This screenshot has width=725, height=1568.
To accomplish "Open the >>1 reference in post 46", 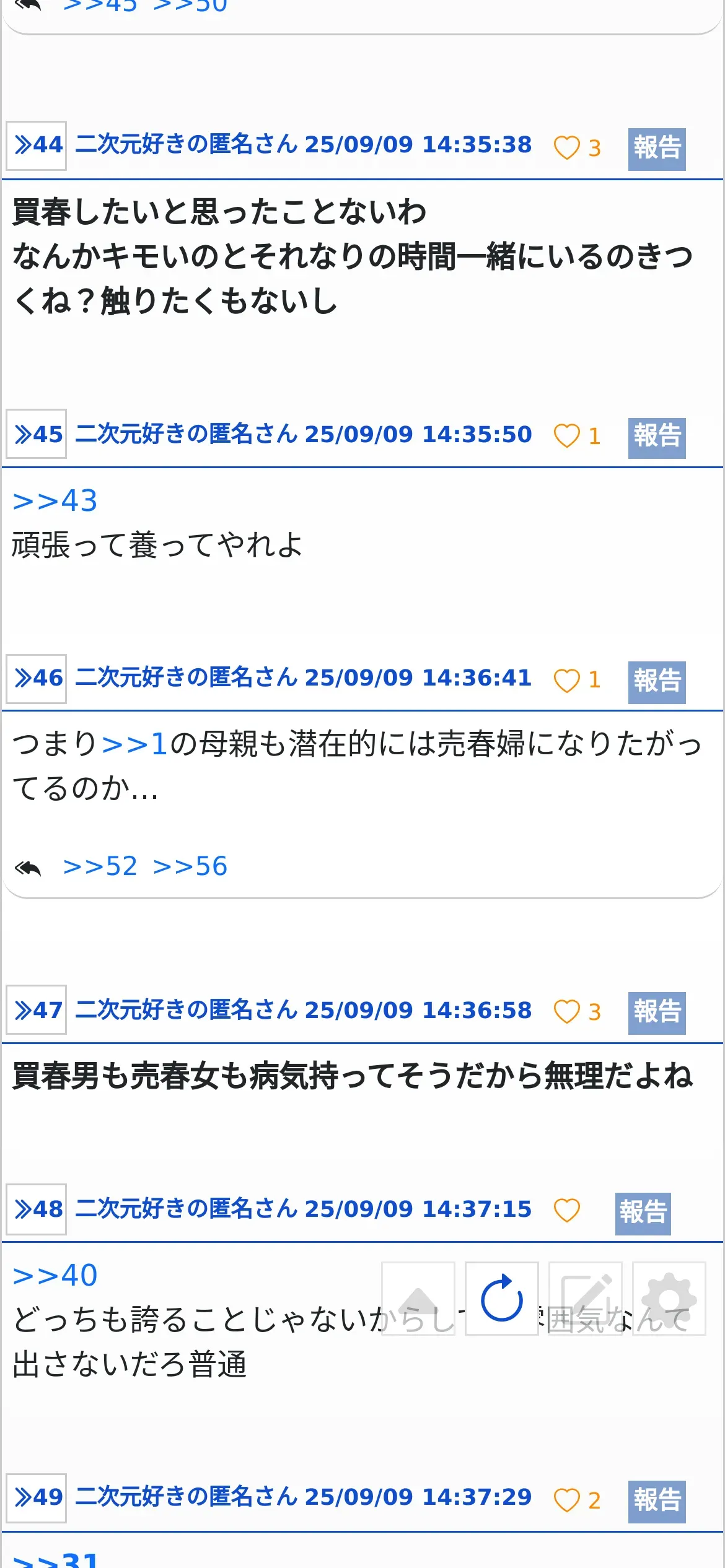I will 134,743.
